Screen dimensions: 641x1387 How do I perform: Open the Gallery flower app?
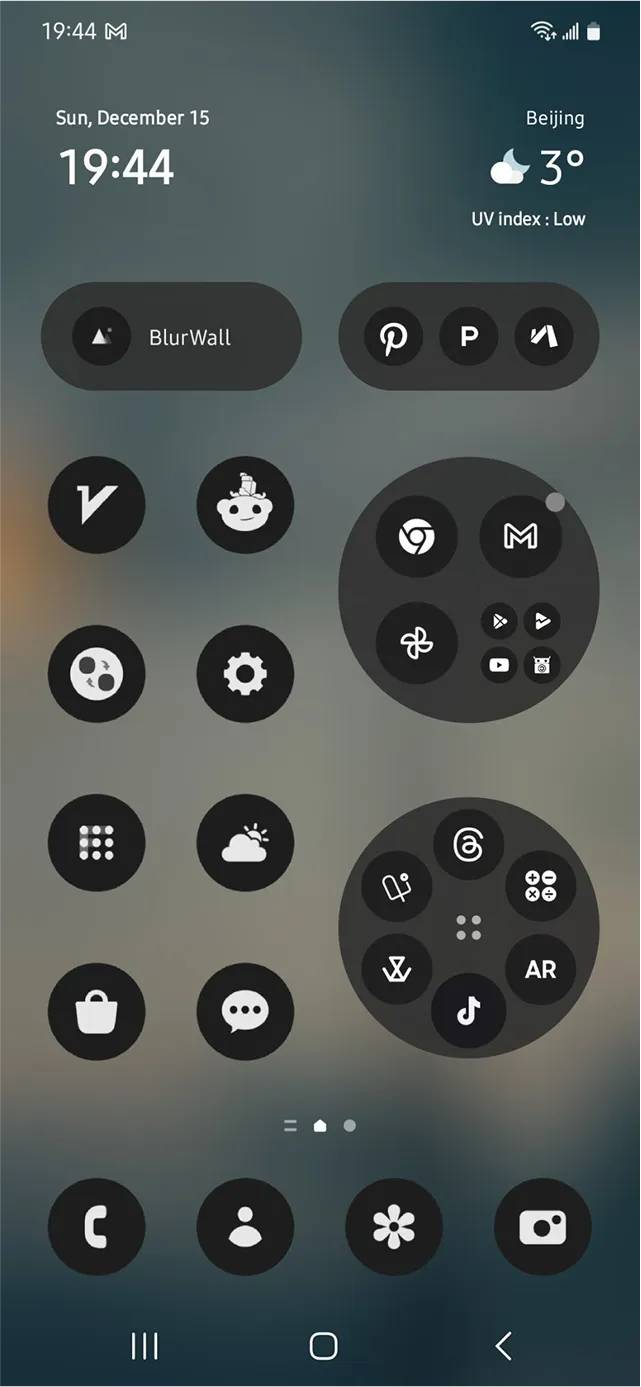(394, 1227)
